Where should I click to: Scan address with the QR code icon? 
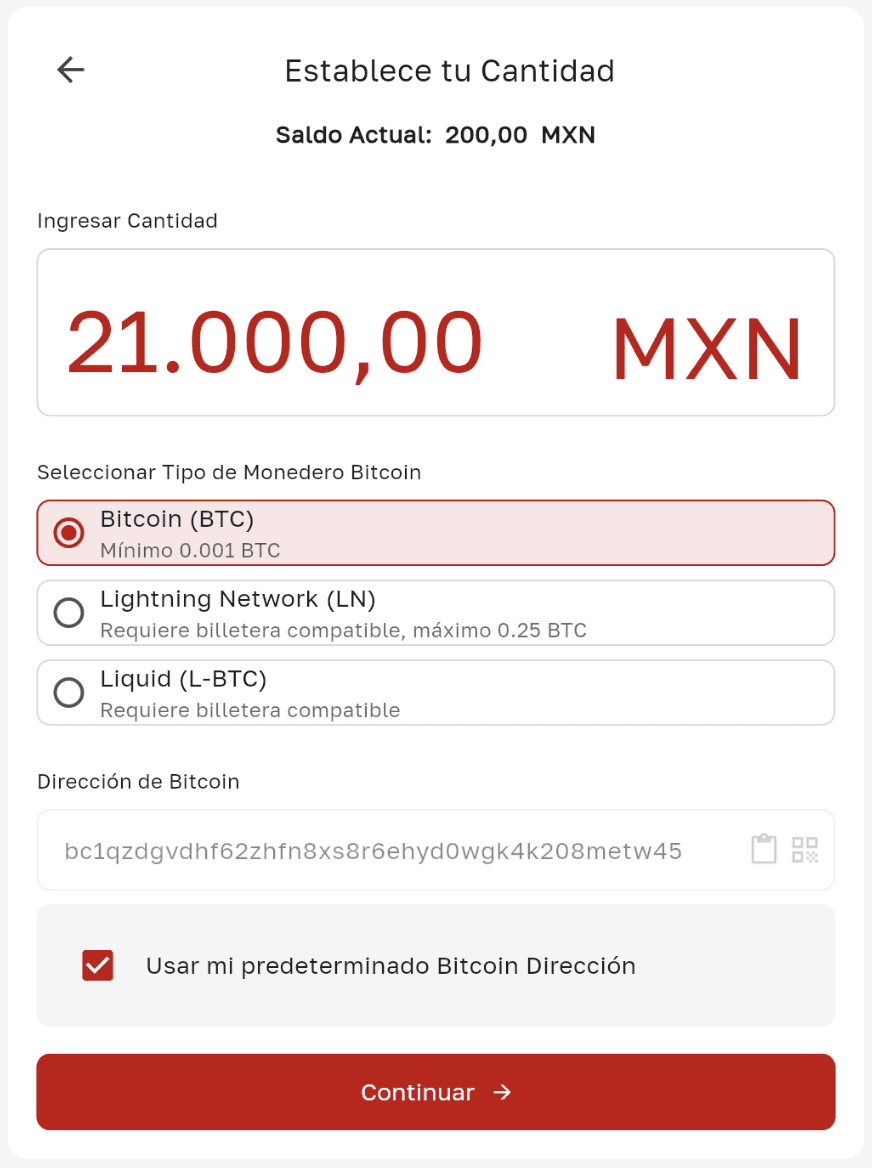click(805, 850)
